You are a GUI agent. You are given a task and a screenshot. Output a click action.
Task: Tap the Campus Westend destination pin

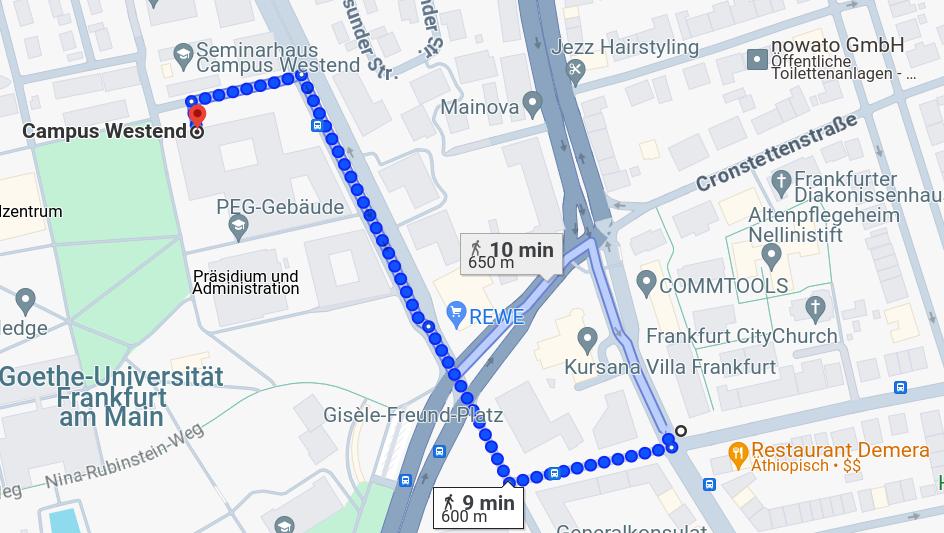pyautogui.click(x=197, y=117)
